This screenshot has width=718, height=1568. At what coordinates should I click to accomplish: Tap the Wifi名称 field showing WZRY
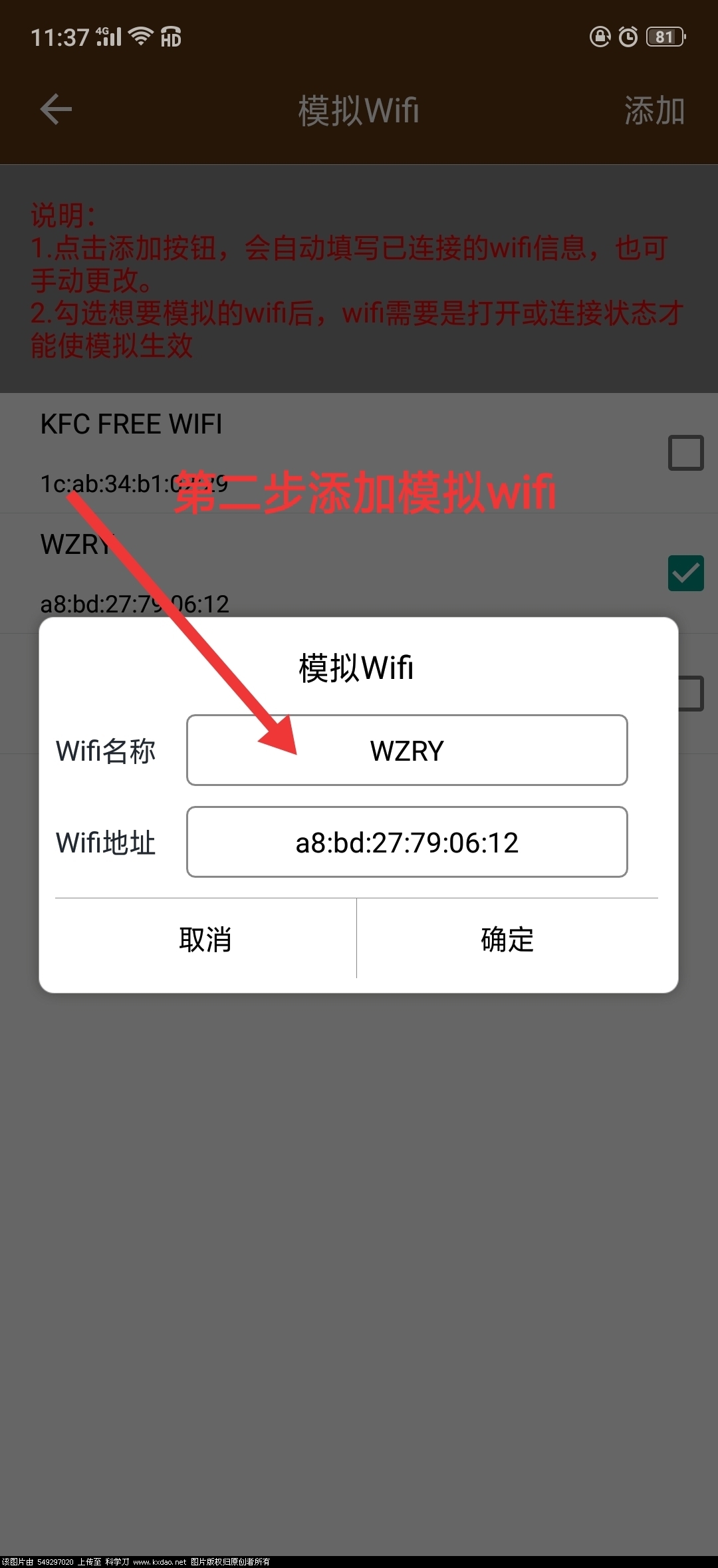[407, 750]
